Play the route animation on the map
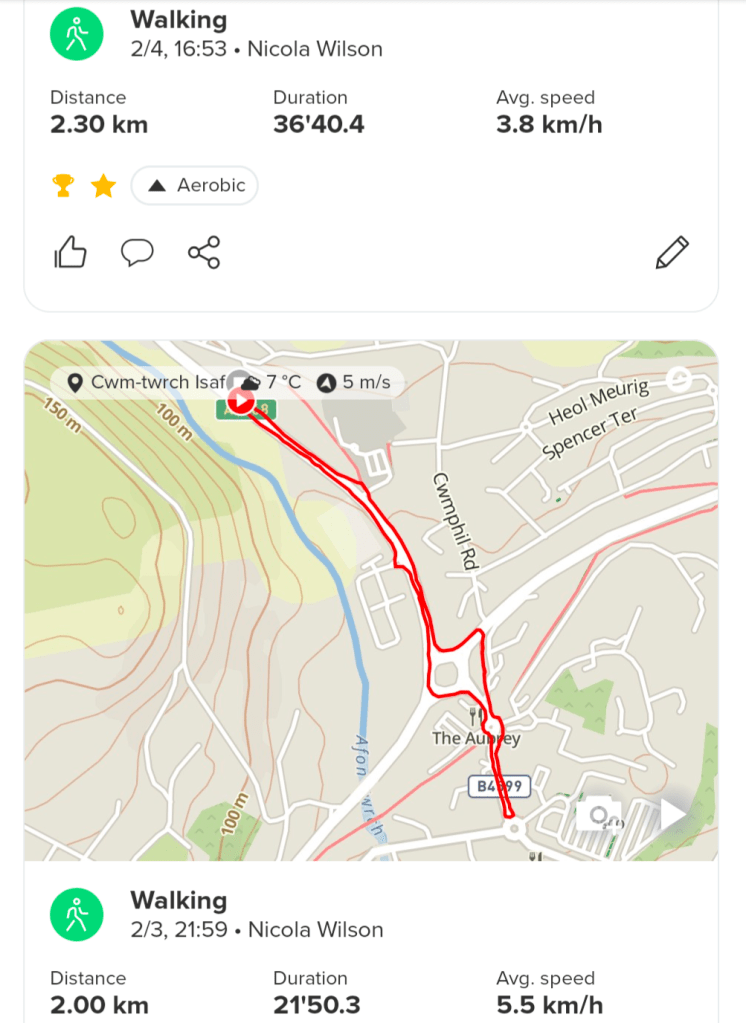The width and height of the screenshot is (746, 1023). (x=674, y=815)
